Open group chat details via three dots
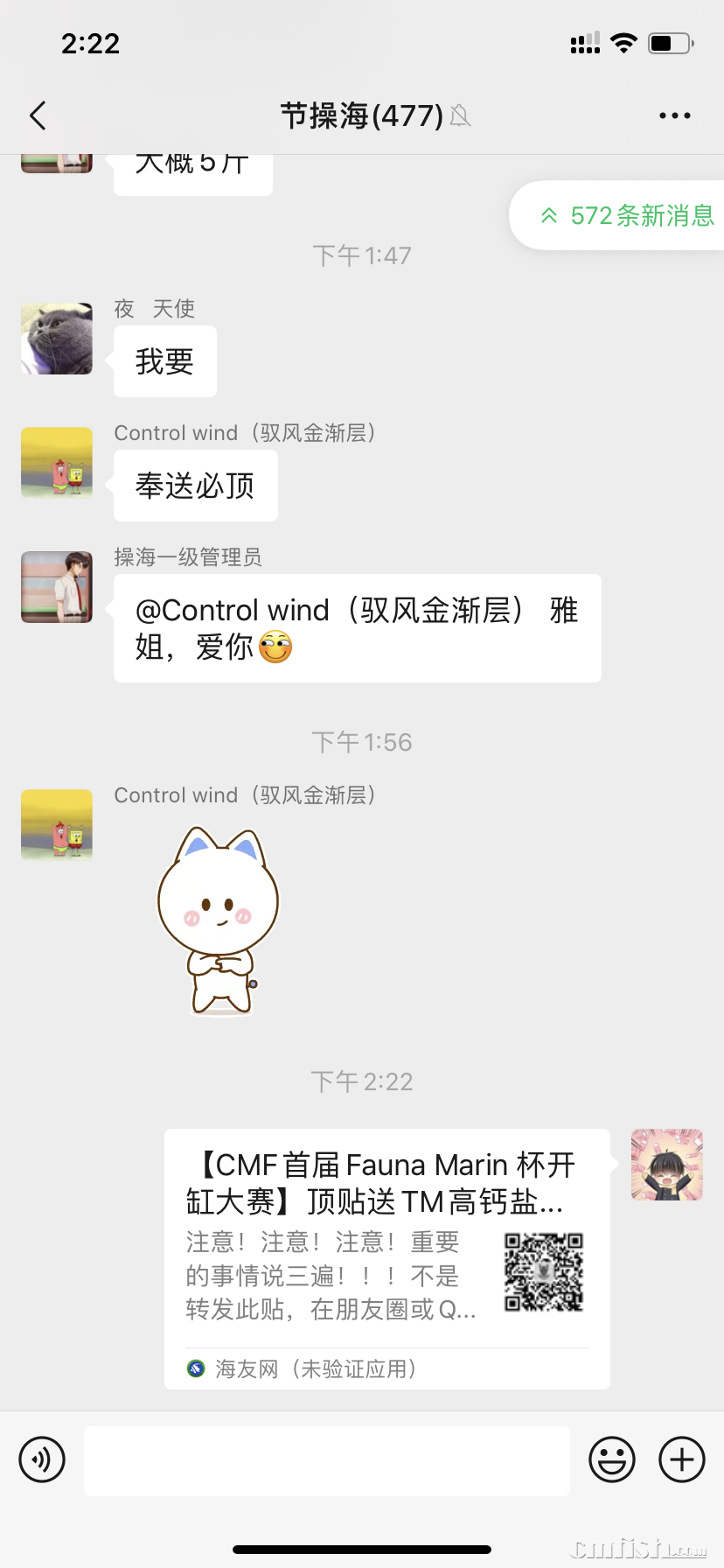Image resolution: width=724 pixels, height=1568 pixels. pyautogui.click(x=674, y=115)
